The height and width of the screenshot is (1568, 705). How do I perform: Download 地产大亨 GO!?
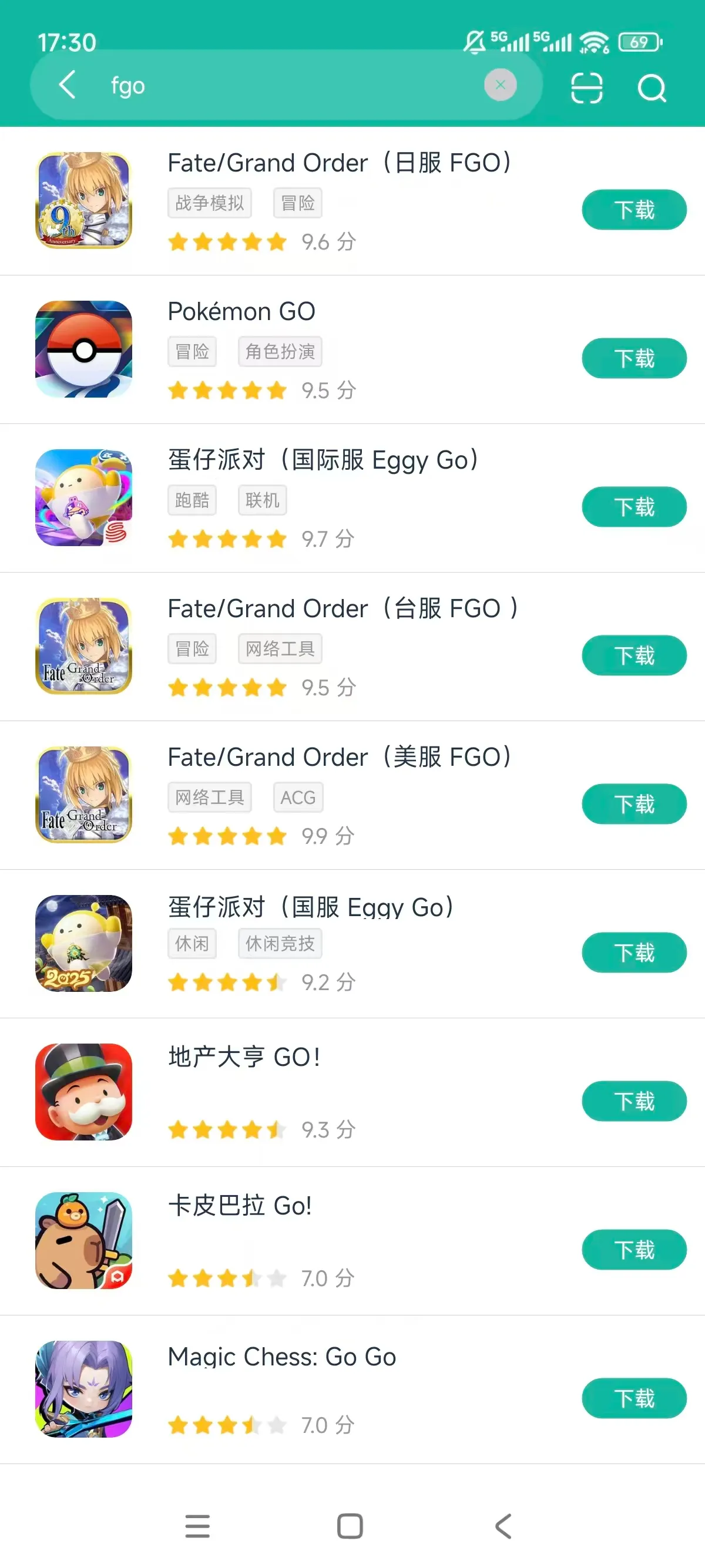pos(634,1101)
